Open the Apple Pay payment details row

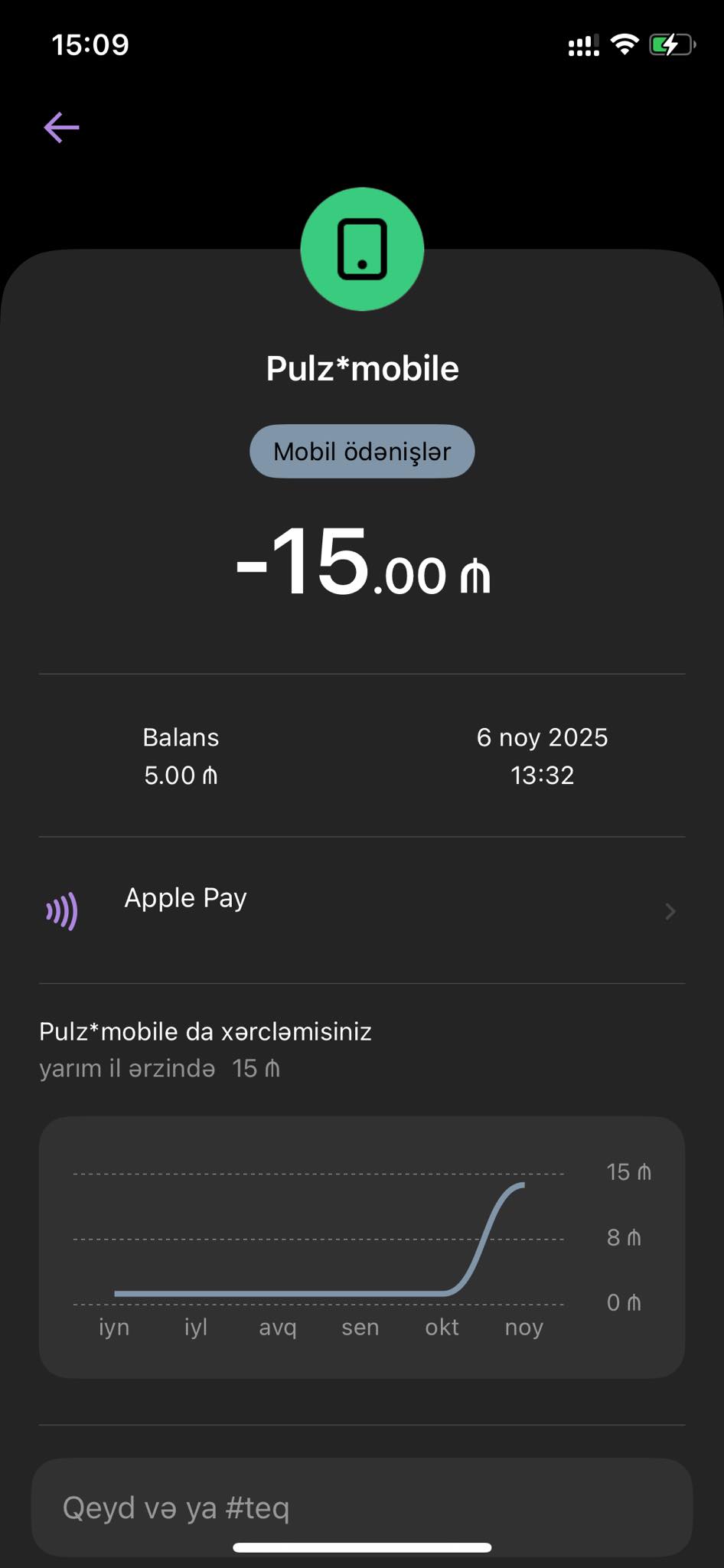pyautogui.click(x=362, y=910)
